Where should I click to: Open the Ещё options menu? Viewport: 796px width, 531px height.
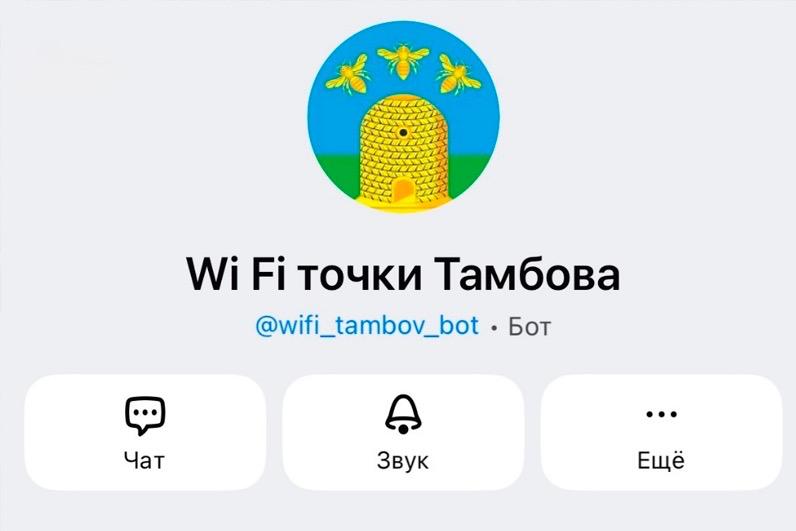click(661, 433)
